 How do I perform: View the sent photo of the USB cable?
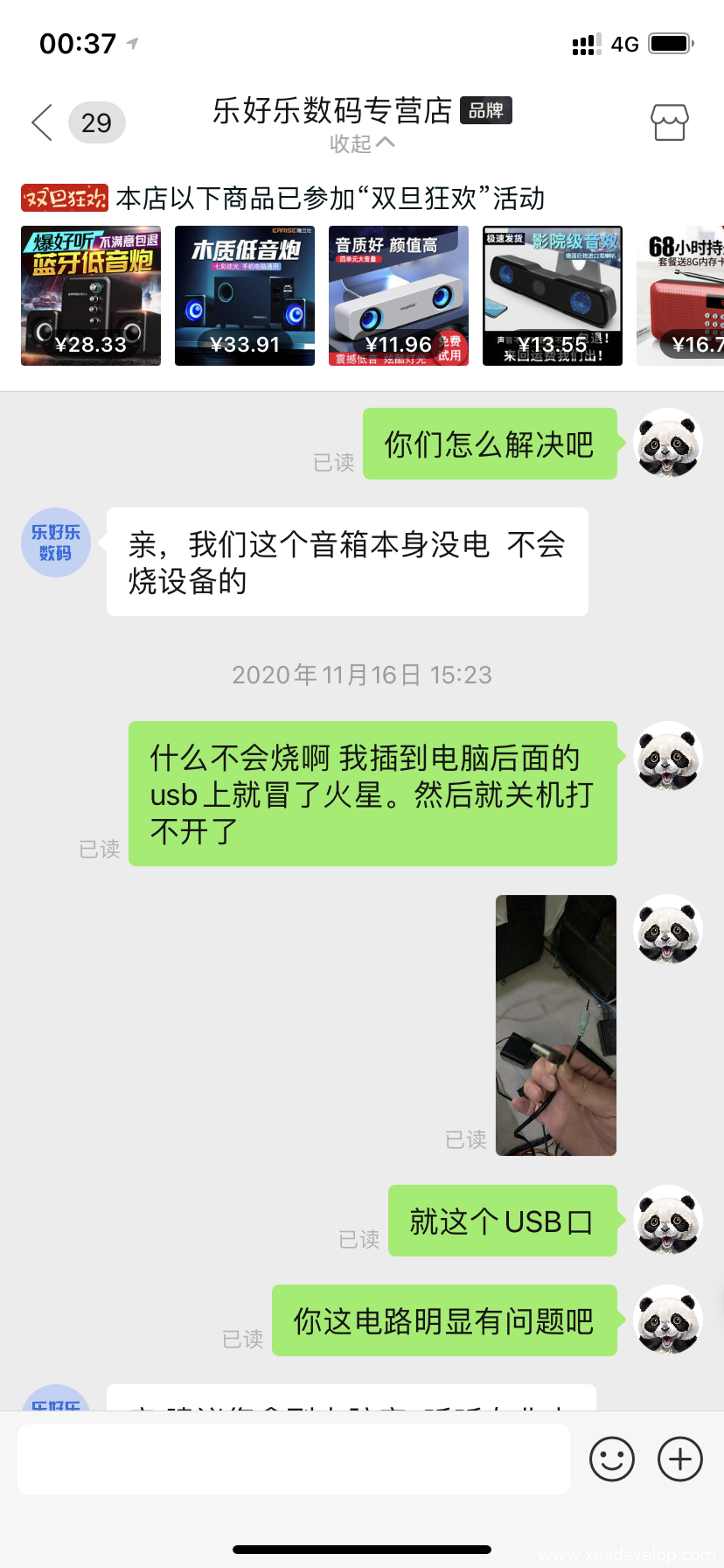tap(556, 1025)
